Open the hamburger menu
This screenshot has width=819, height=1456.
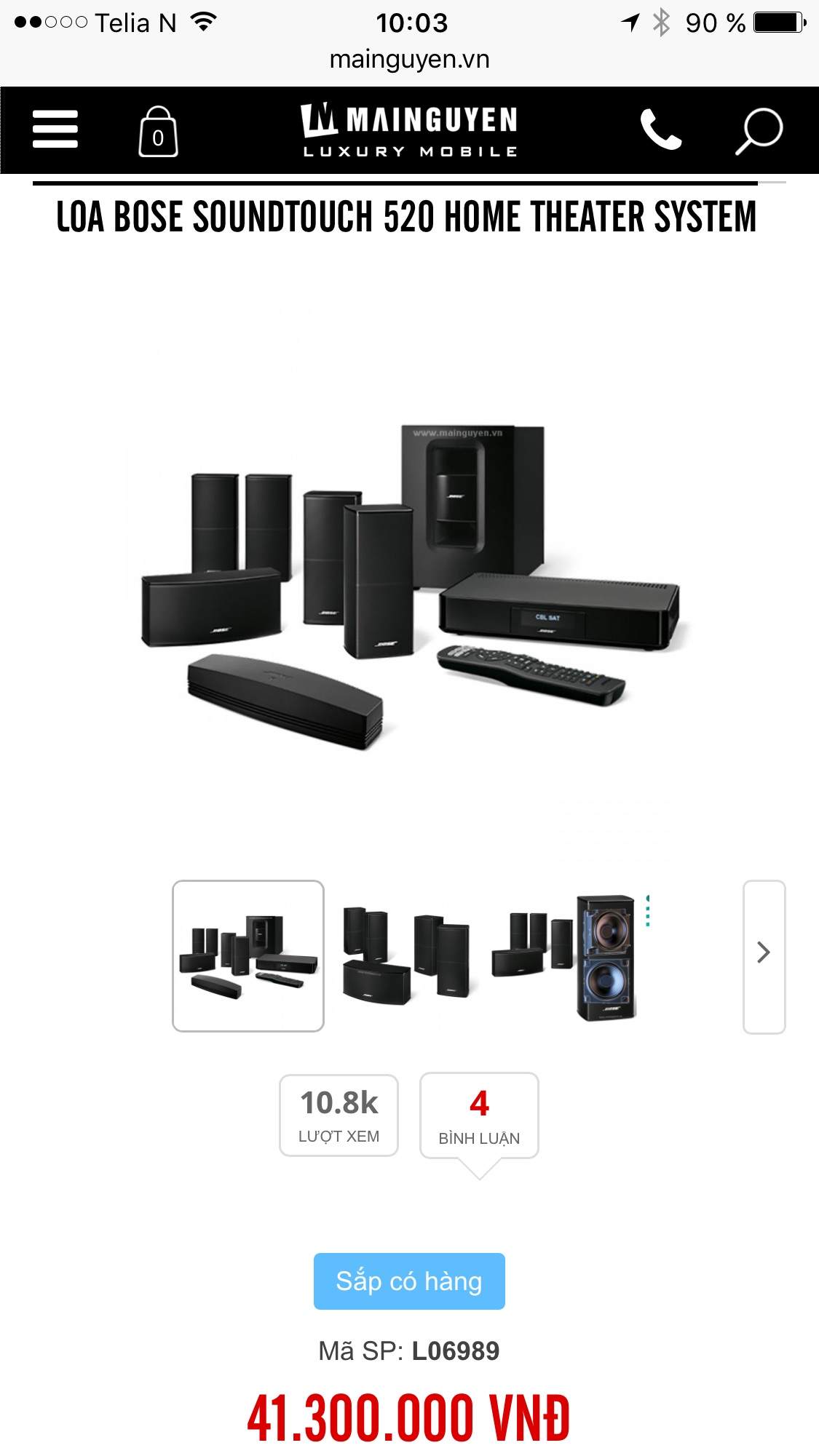55,130
